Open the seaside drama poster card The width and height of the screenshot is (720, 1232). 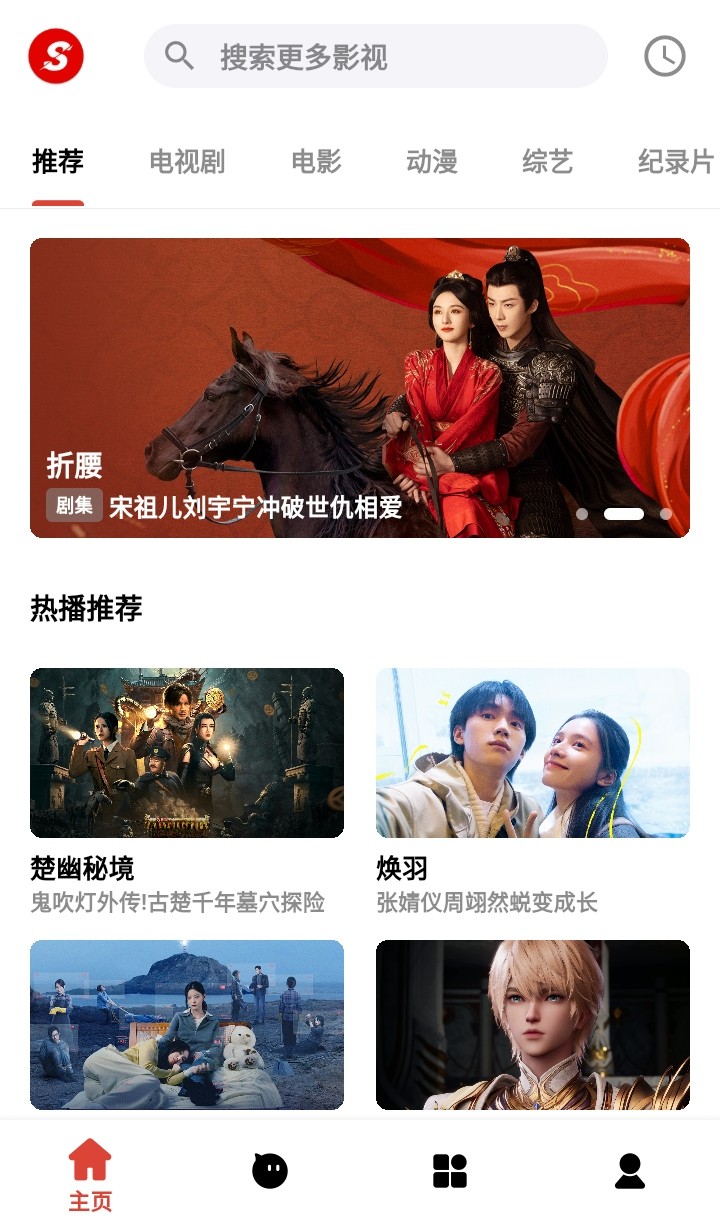click(x=187, y=1025)
